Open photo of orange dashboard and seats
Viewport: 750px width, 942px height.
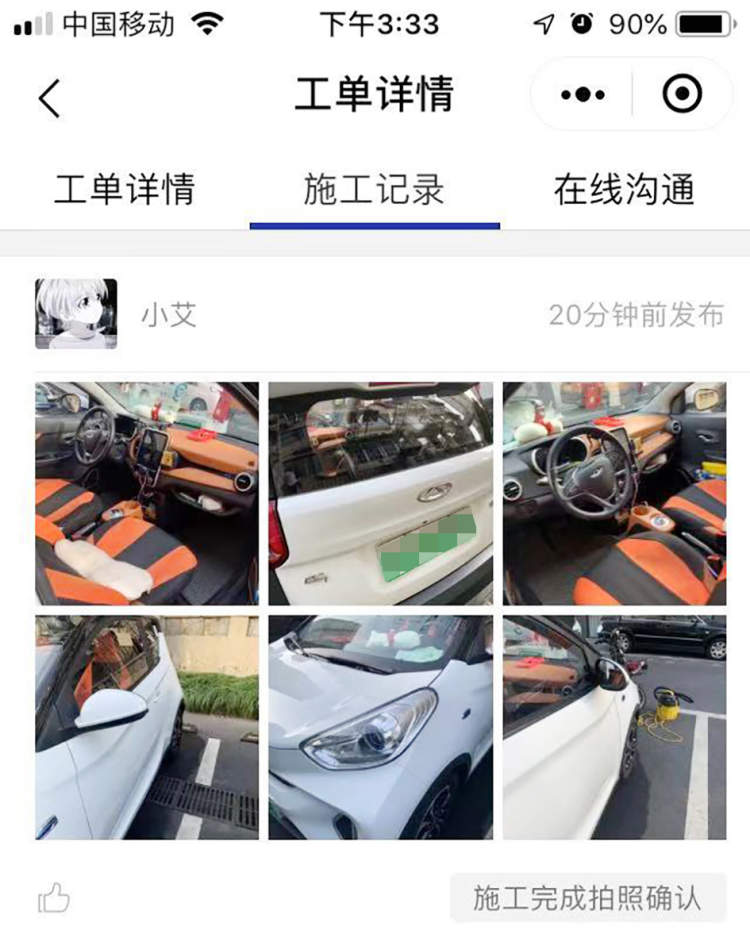(147, 493)
